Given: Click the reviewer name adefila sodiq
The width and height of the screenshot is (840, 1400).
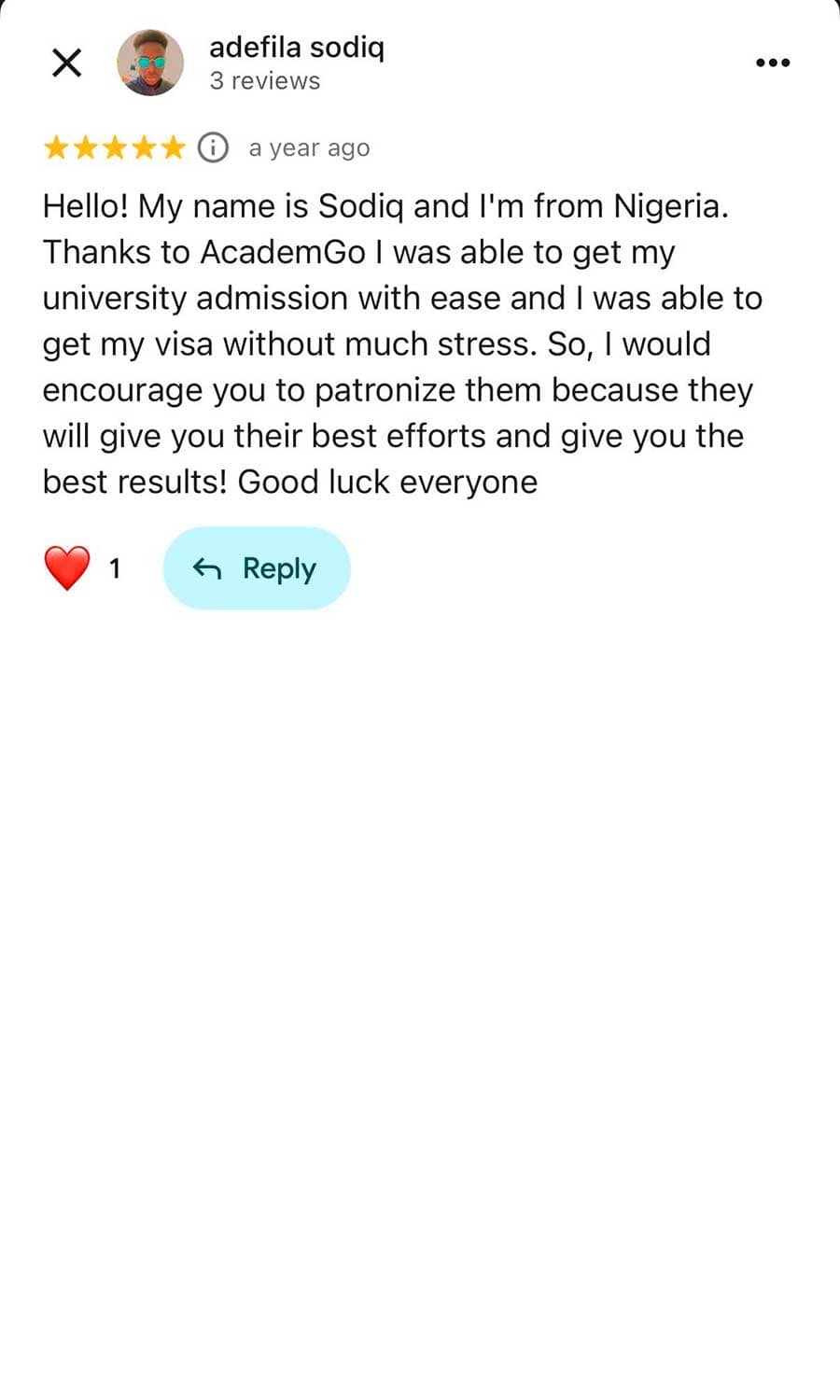Looking at the screenshot, I should 297,48.
